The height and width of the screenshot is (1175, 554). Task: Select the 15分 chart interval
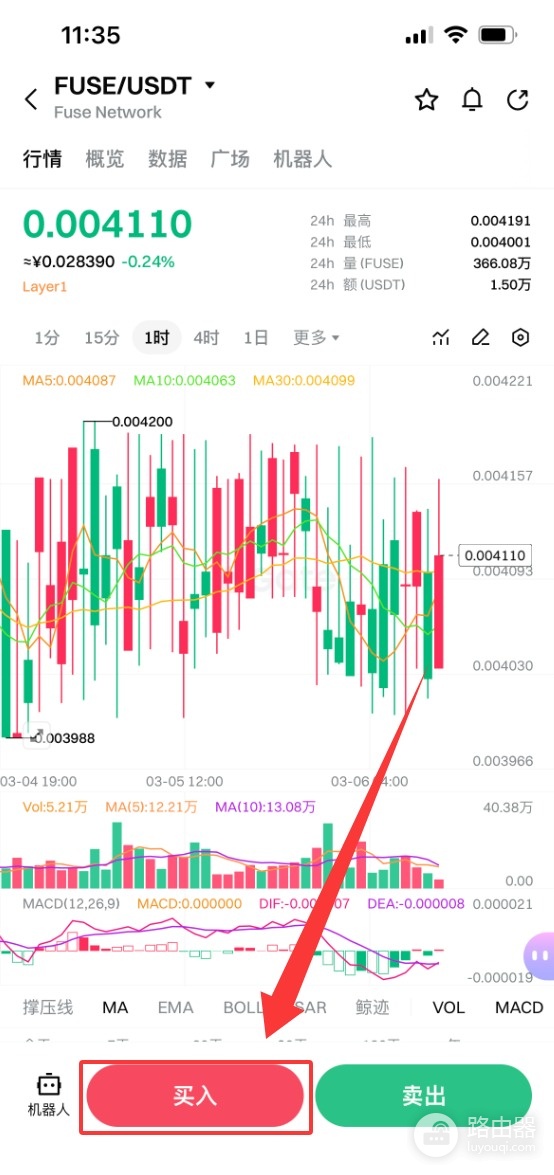[x=101, y=338]
